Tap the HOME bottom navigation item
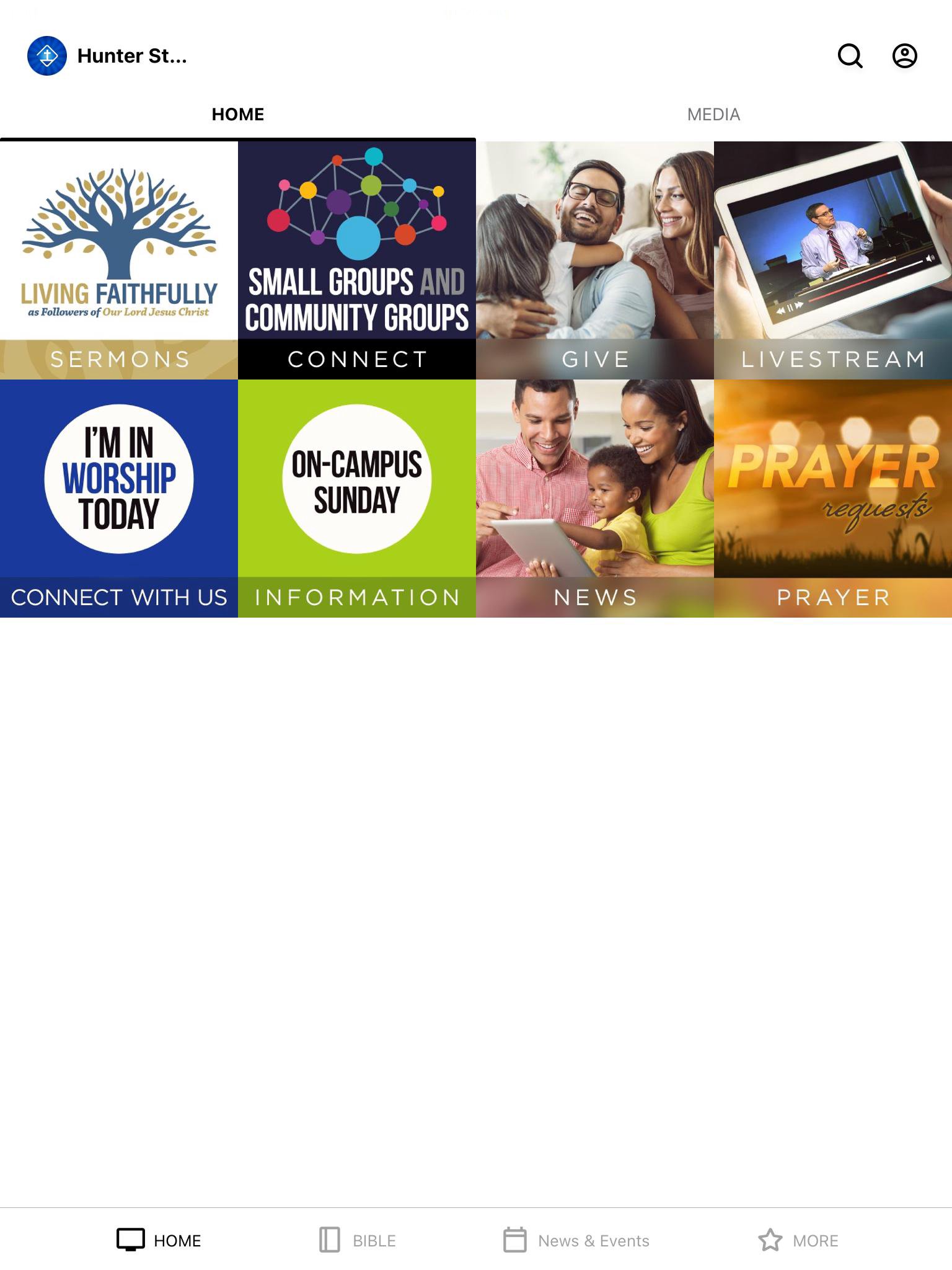The image size is (952, 1270). (159, 1240)
